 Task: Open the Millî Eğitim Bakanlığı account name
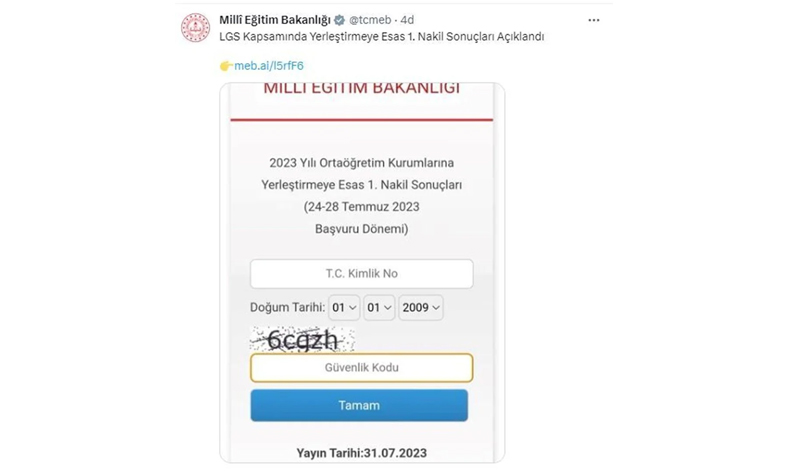click(x=273, y=20)
